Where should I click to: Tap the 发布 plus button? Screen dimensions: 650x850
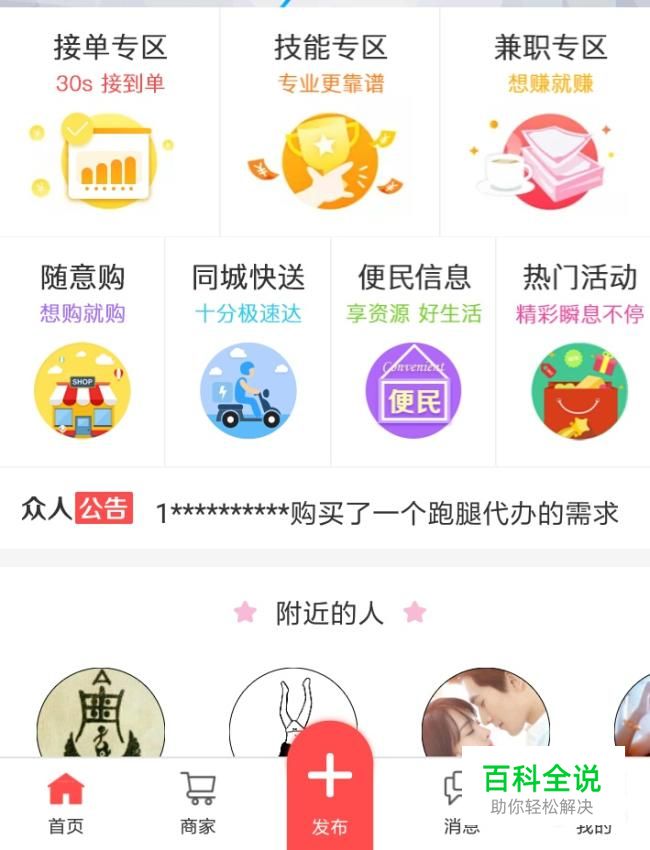point(329,785)
